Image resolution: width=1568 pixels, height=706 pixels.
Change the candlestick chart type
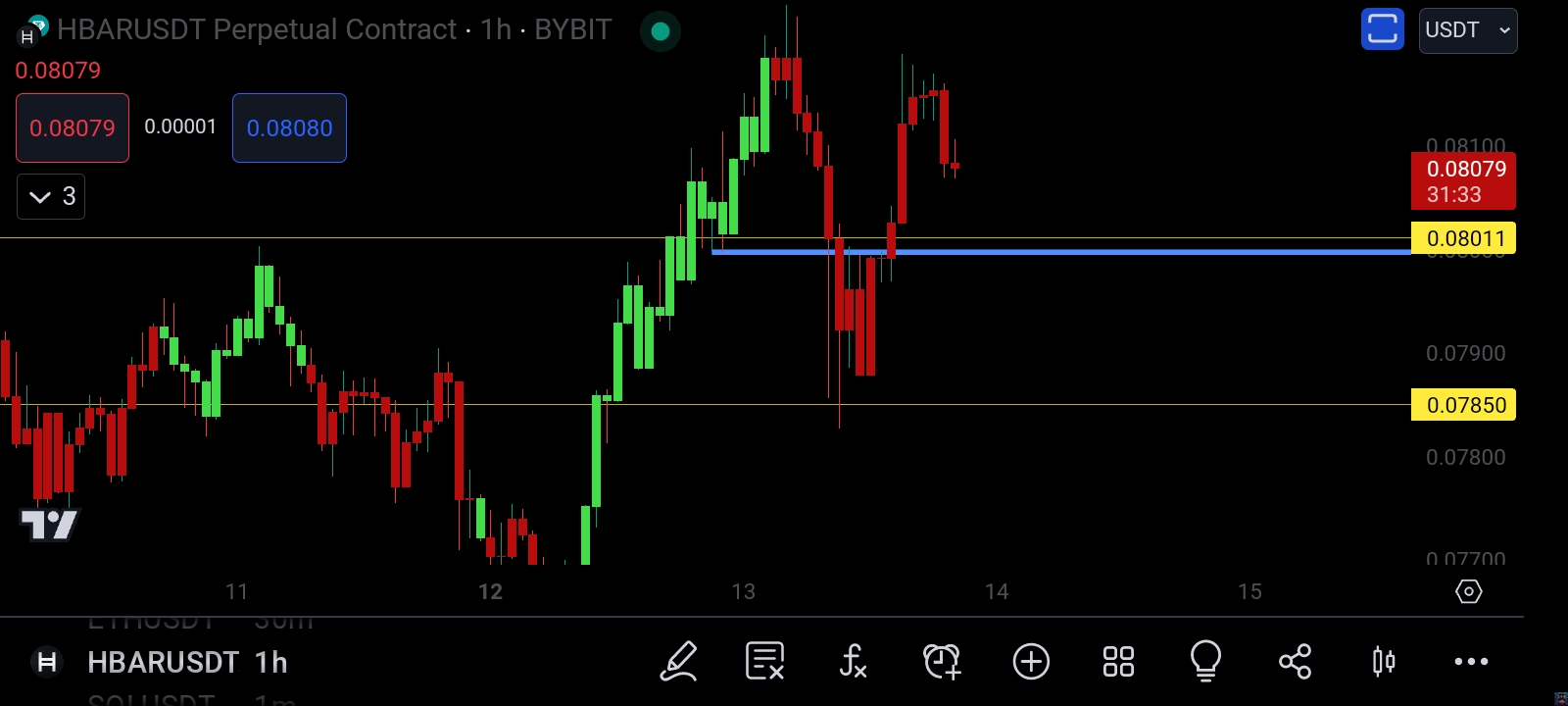click(1383, 662)
